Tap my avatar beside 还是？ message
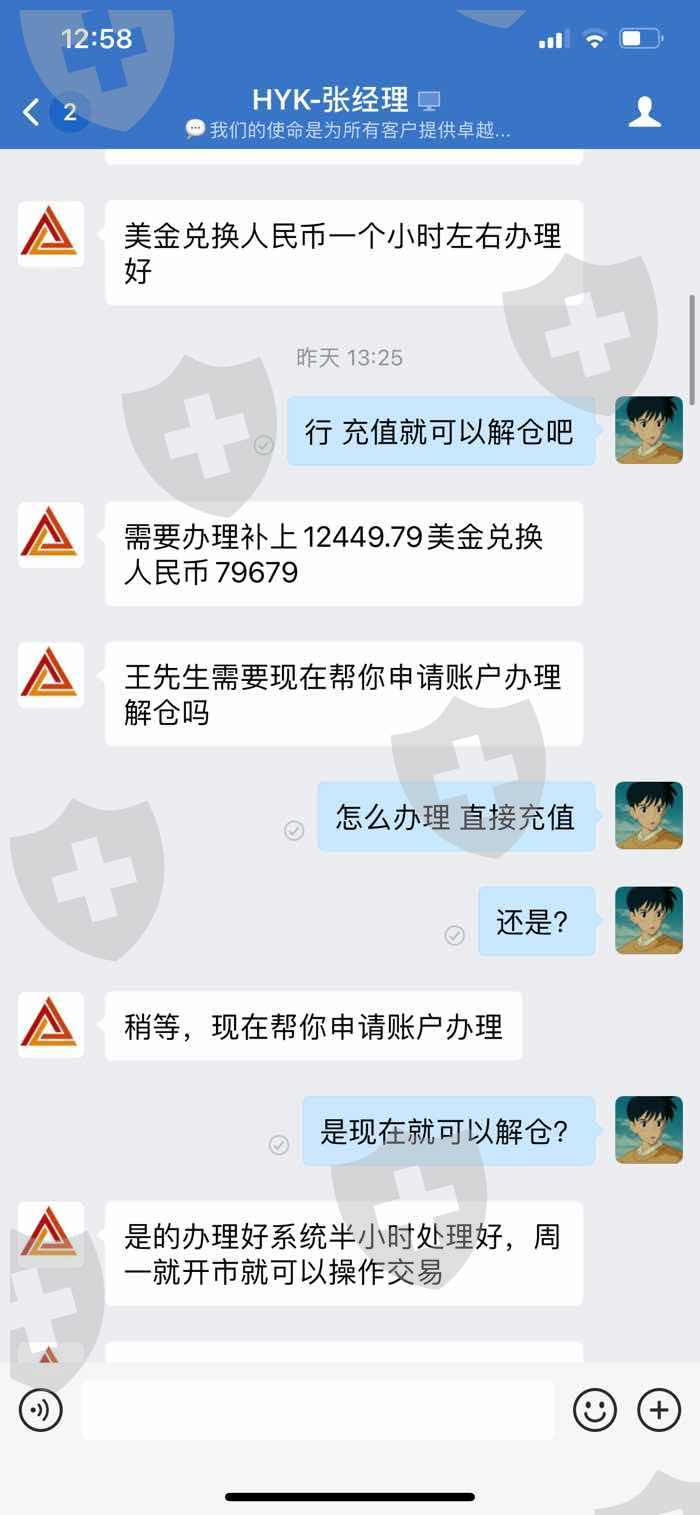Image resolution: width=700 pixels, height=1515 pixels. pyautogui.click(x=649, y=920)
